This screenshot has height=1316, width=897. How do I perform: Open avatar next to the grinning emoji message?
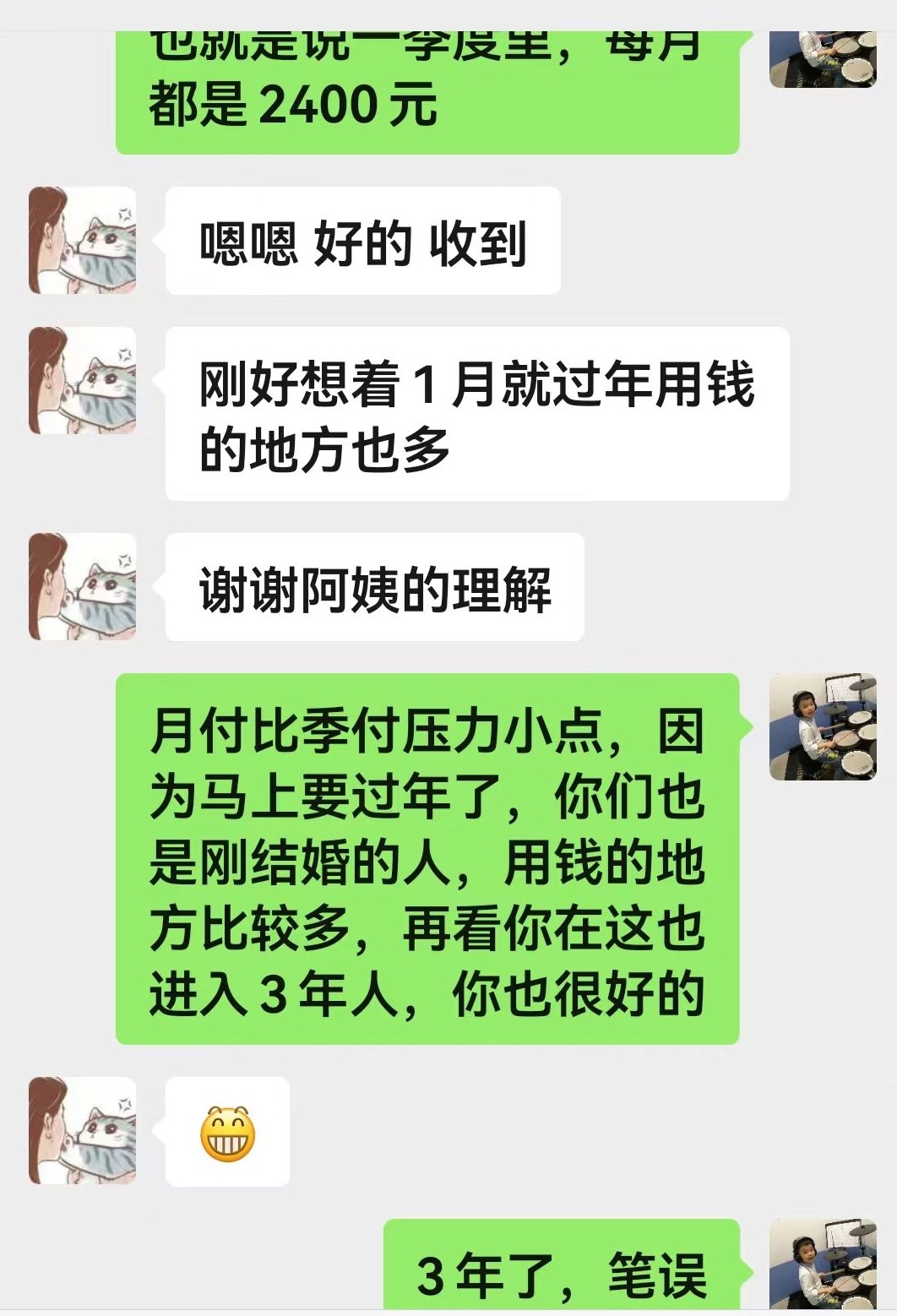(82, 1131)
